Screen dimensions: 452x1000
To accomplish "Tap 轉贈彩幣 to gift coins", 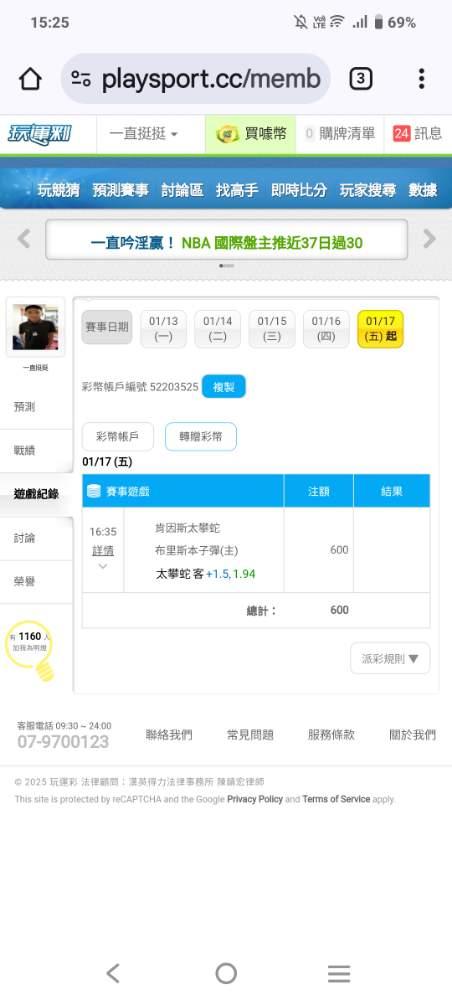I will click(x=201, y=437).
